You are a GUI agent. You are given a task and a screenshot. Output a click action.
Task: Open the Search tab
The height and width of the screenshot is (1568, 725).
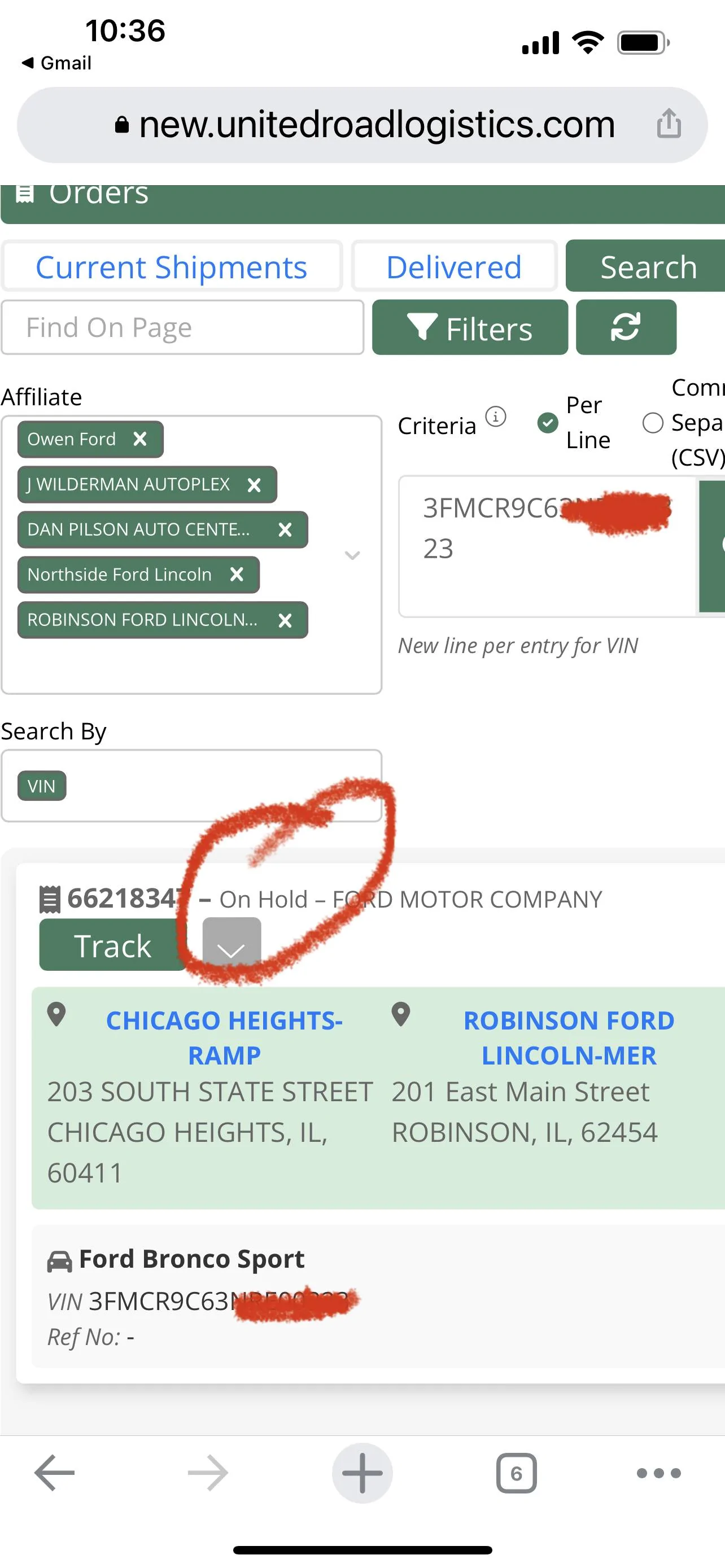(x=648, y=266)
